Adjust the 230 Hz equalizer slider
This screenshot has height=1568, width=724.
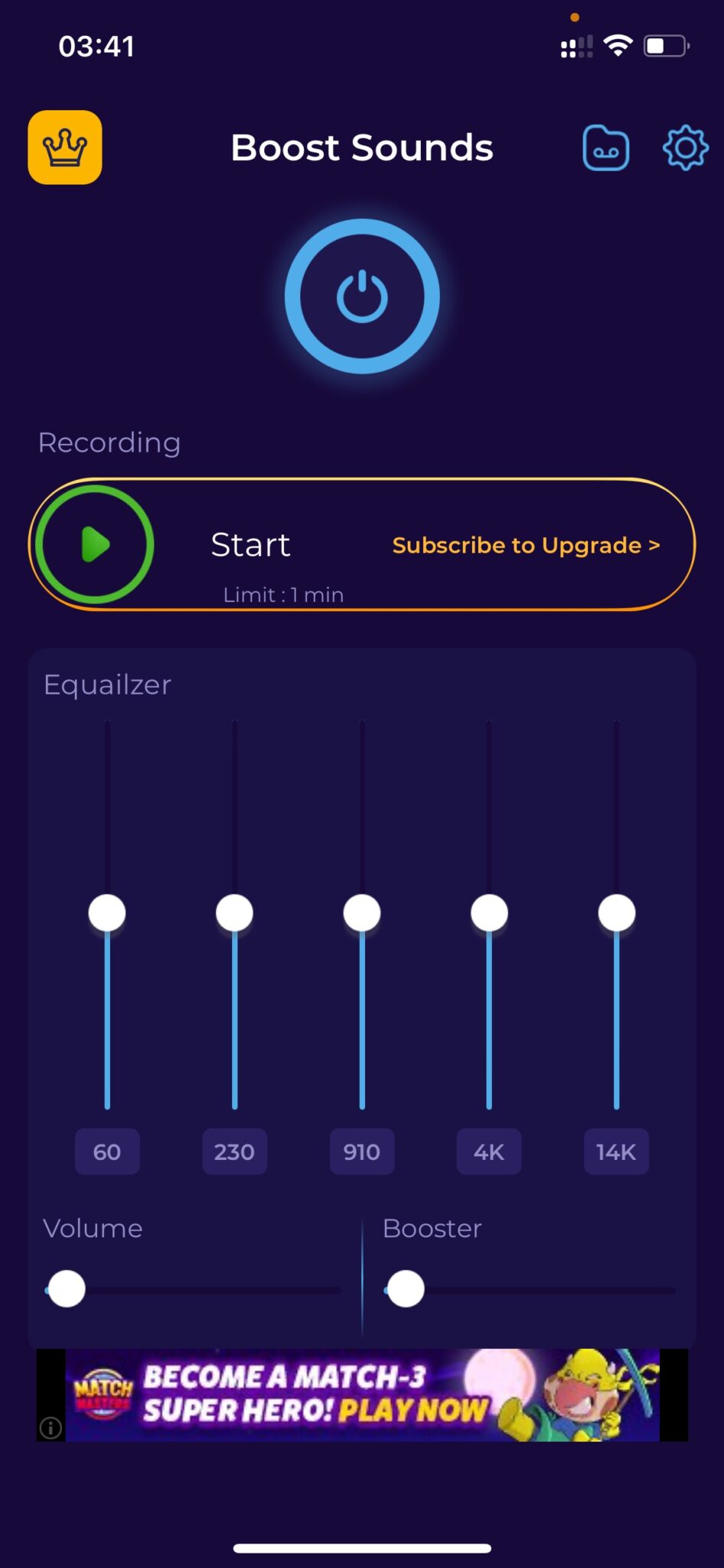234,912
